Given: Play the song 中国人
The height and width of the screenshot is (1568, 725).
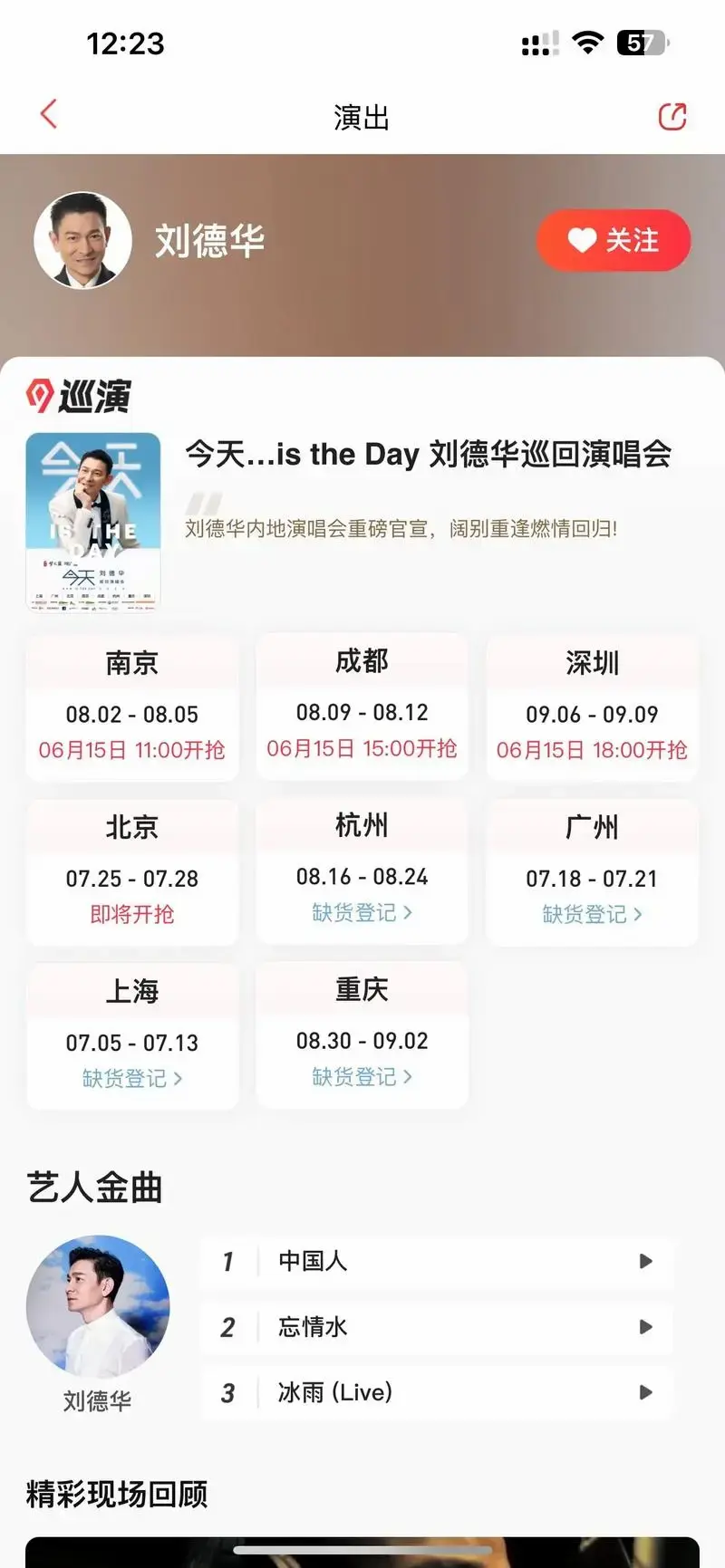Looking at the screenshot, I should 645,1261.
